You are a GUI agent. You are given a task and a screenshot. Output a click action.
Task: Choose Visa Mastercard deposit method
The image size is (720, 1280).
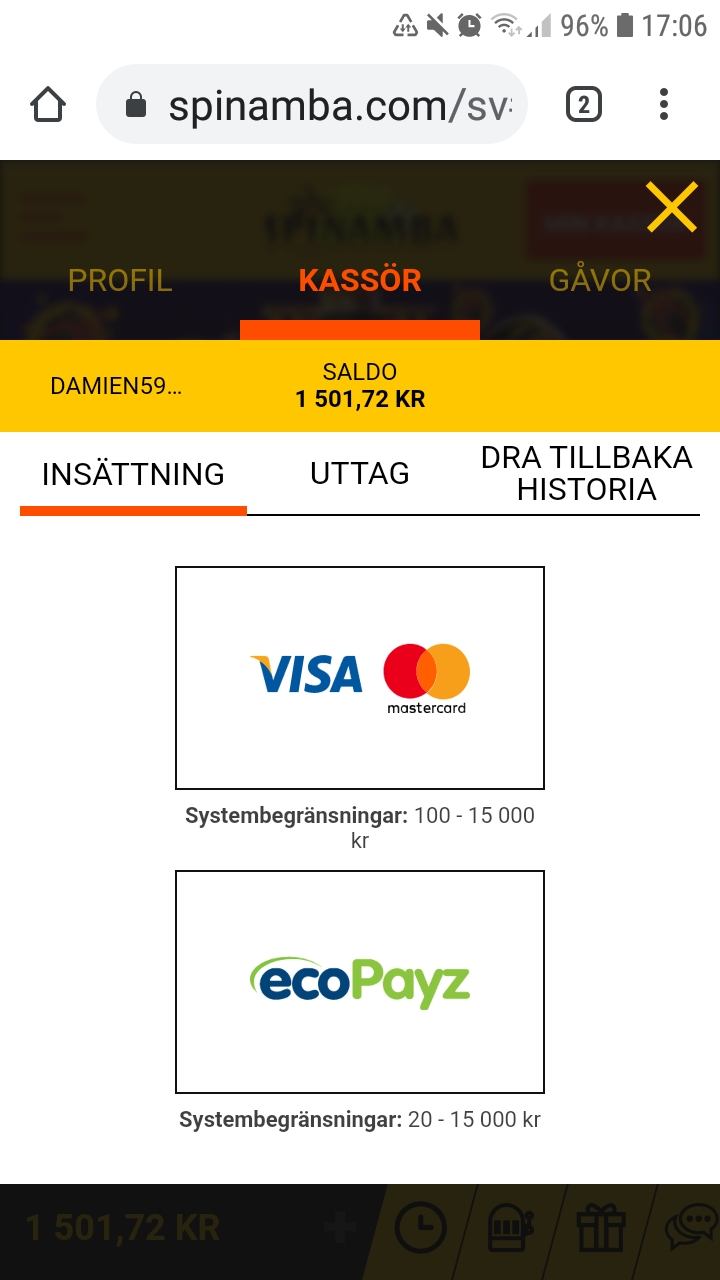360,678
